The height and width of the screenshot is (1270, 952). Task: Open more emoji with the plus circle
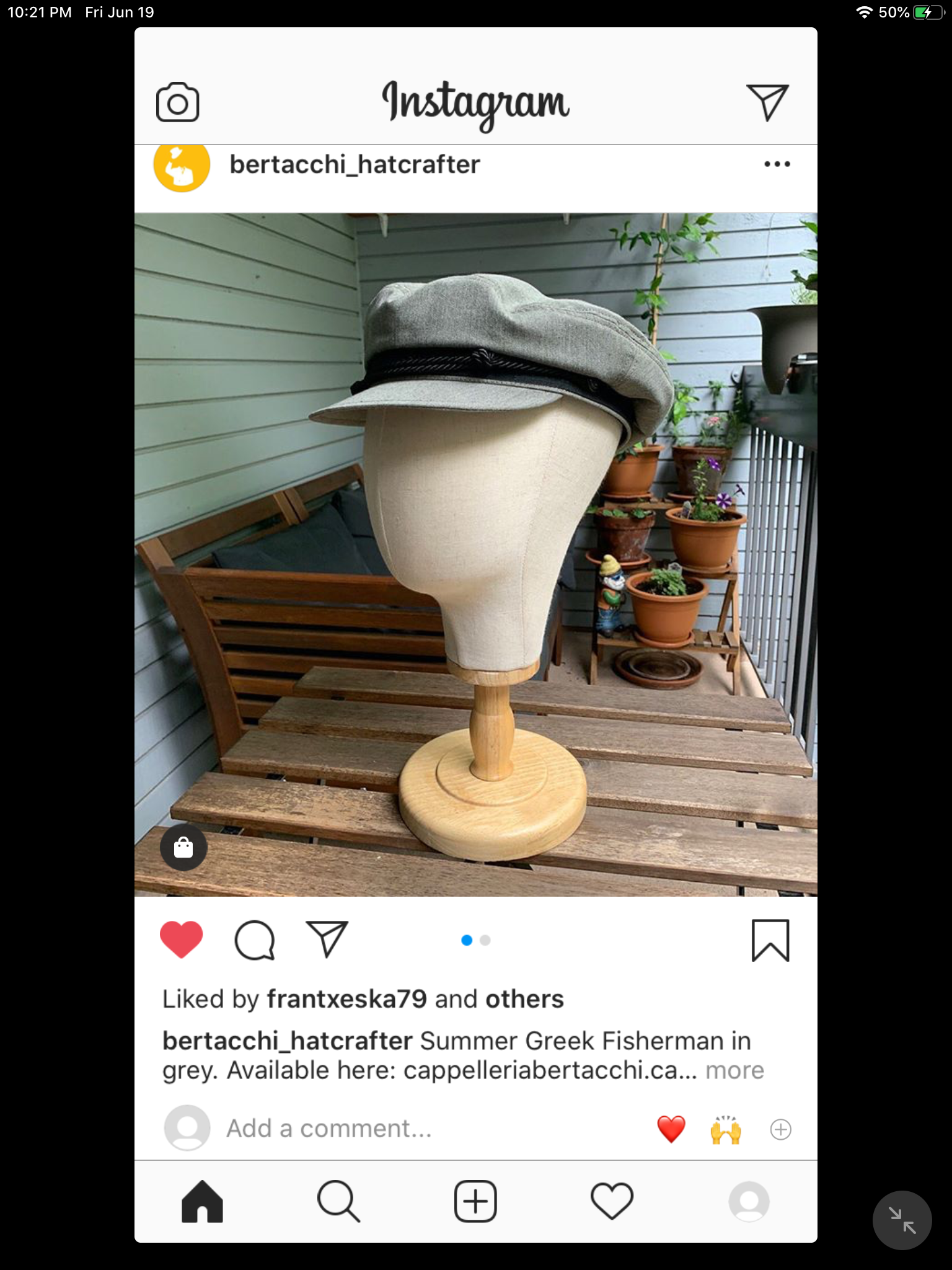tap(780, 1129)
